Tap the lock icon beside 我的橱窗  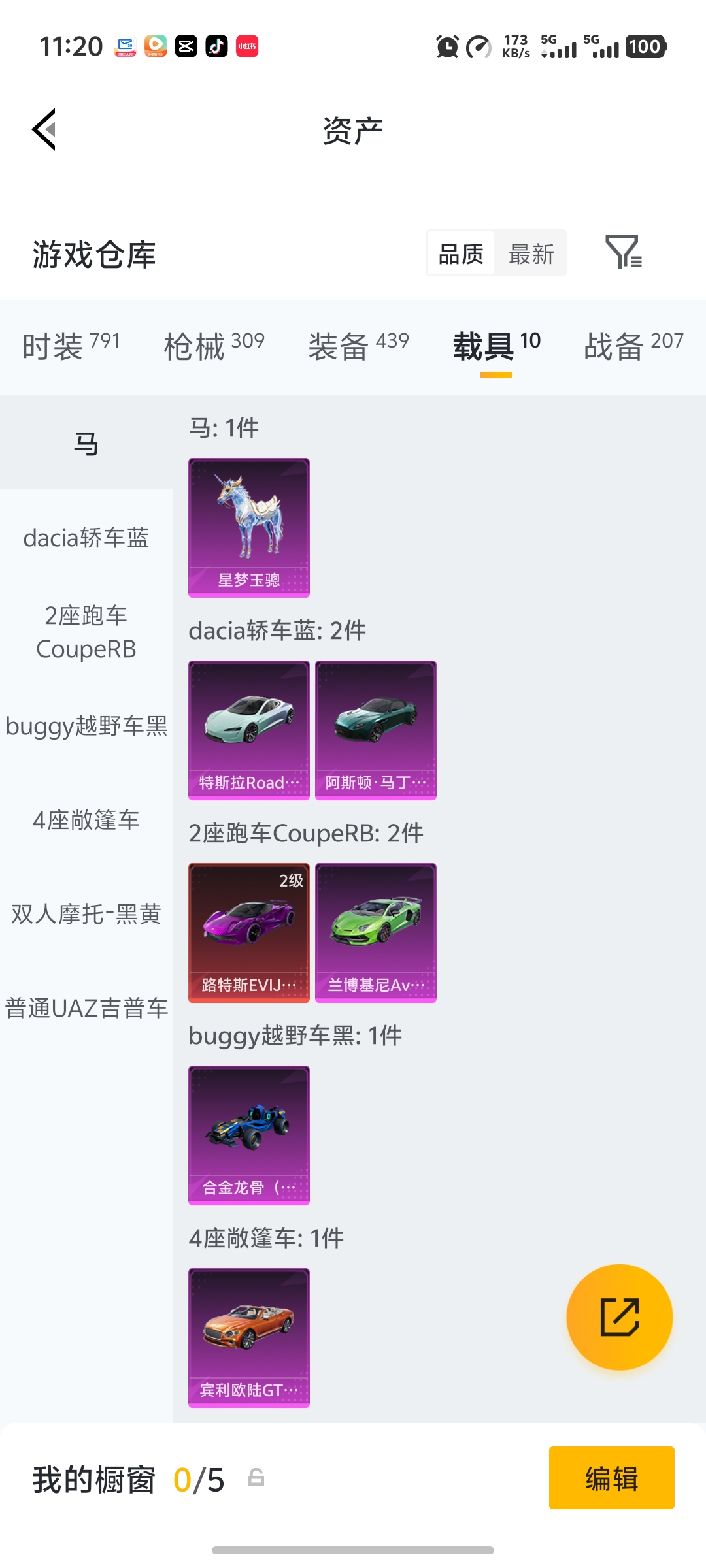pyautogui.click(x=256, y=1480)
